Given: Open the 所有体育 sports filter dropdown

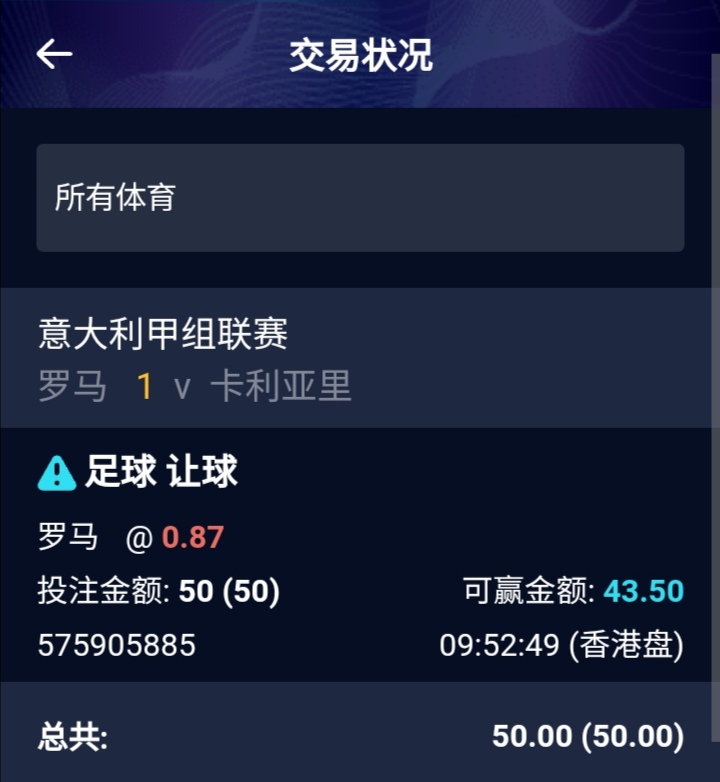Looking at the screenshot, I should [360, 198].
